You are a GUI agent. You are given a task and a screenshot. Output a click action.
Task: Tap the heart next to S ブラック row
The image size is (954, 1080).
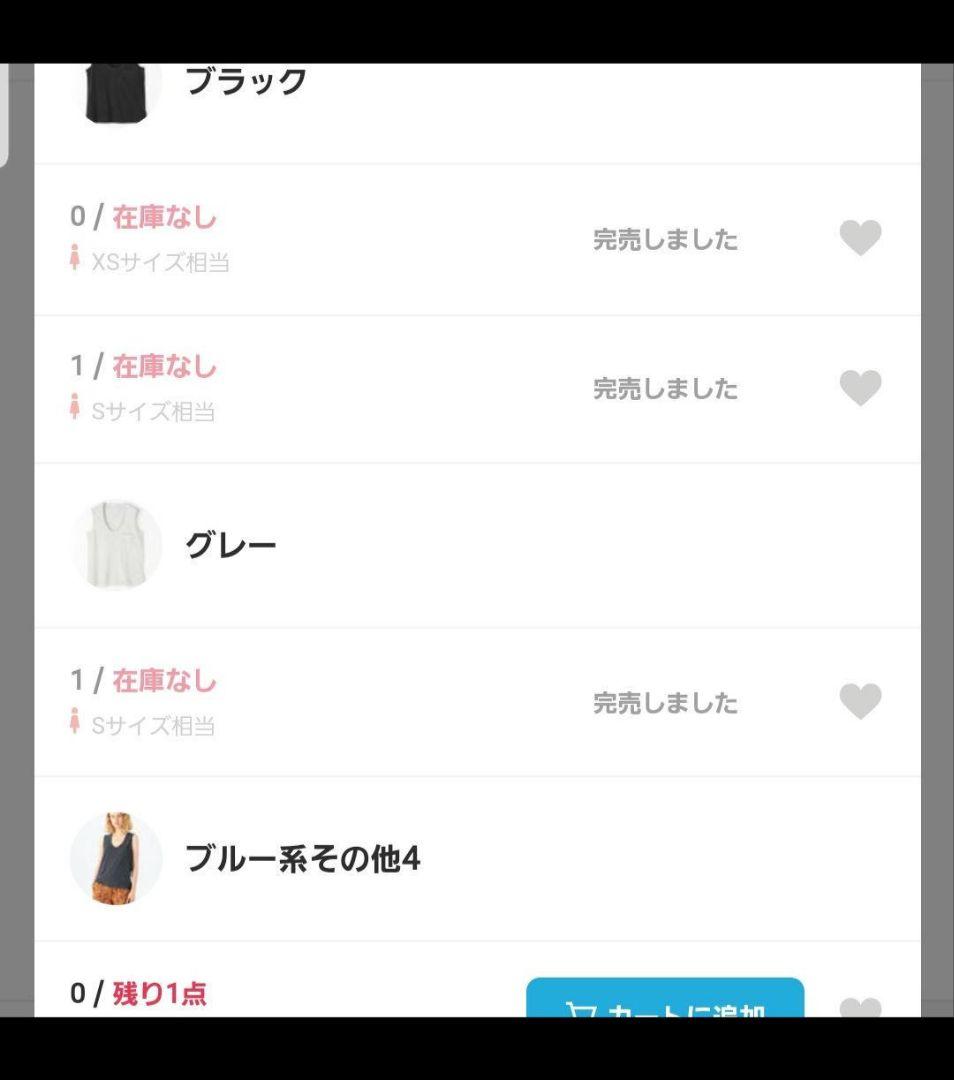point(860,389)
